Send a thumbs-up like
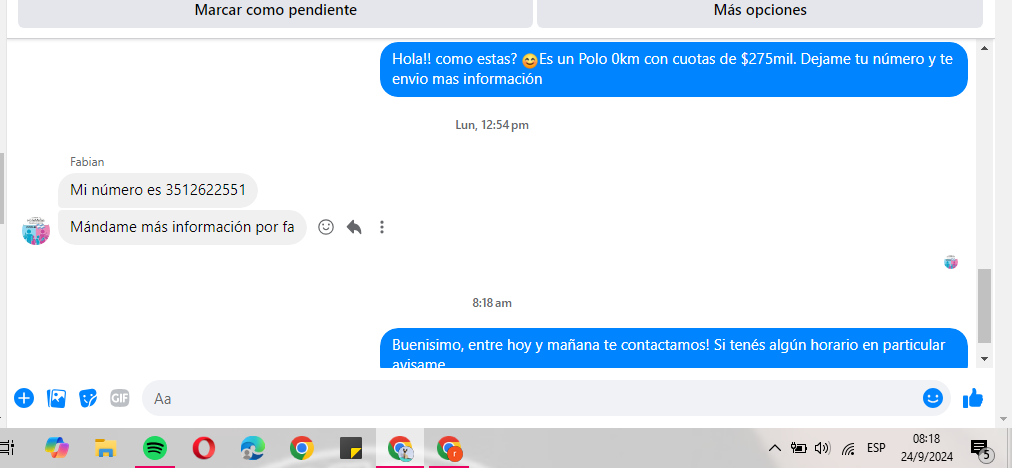1012x468 pixels. coord(973,398)
